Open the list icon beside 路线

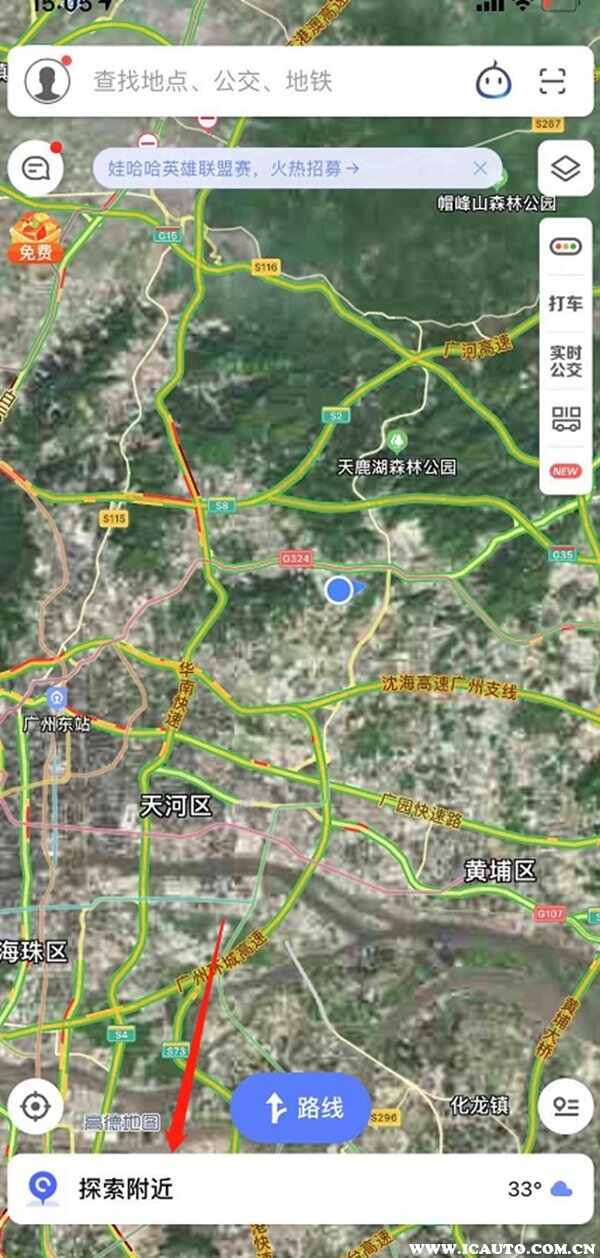click(566, 1107)
